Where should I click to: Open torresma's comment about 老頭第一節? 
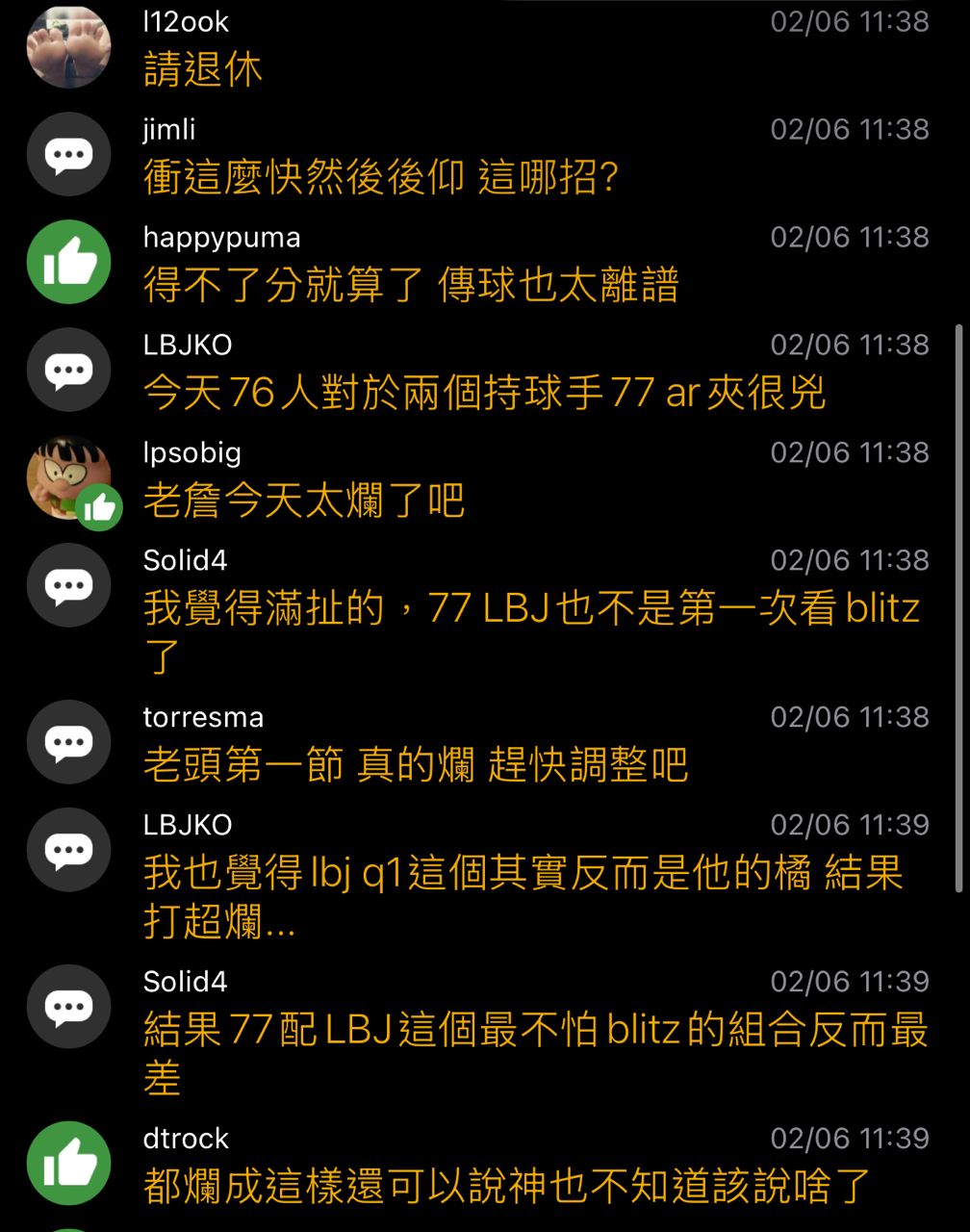(416, 766)
